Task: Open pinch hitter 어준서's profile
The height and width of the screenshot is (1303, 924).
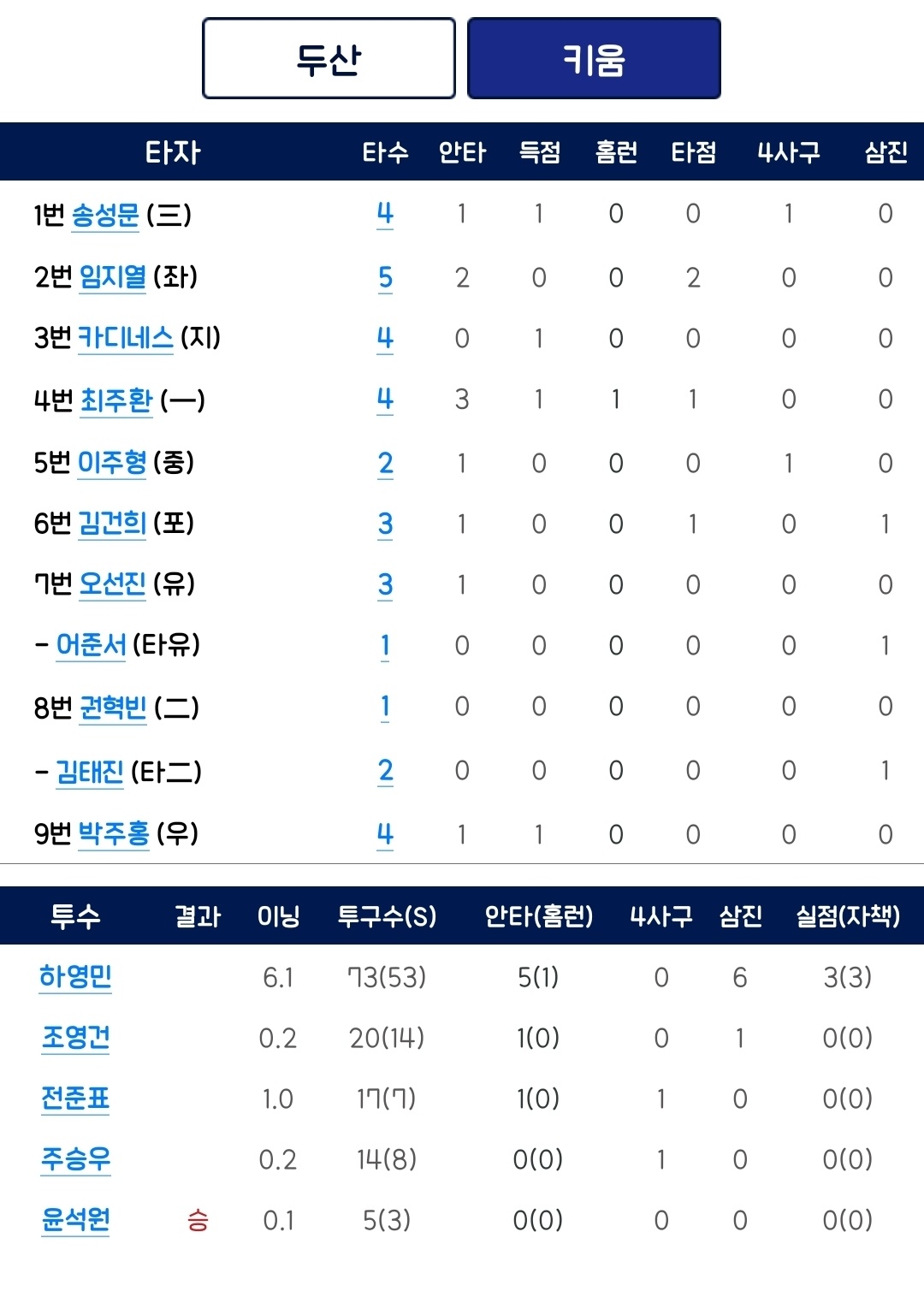Action: click(x=91, y=645)
